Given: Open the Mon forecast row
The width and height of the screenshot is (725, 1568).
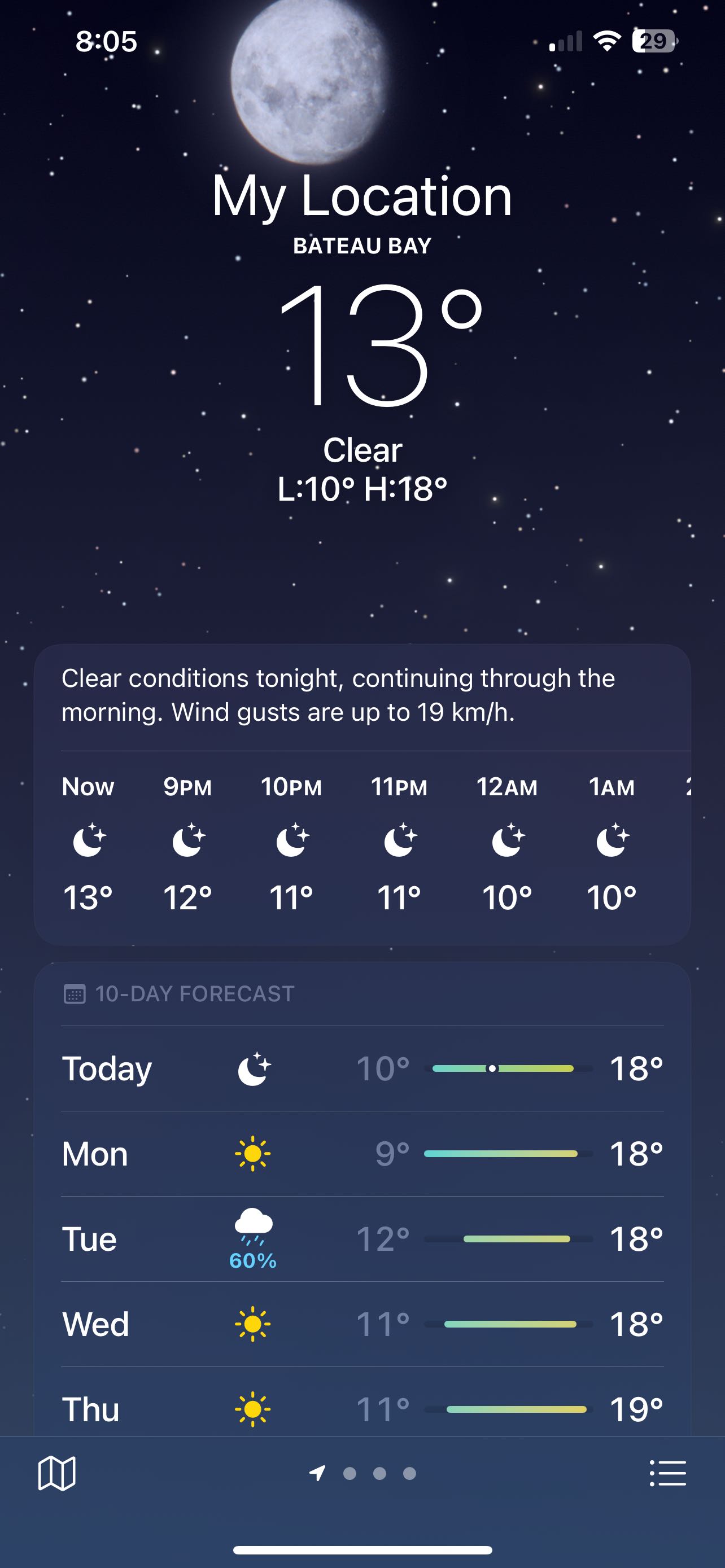Looking at the screenshot, I should click(x=362, y=1154).
